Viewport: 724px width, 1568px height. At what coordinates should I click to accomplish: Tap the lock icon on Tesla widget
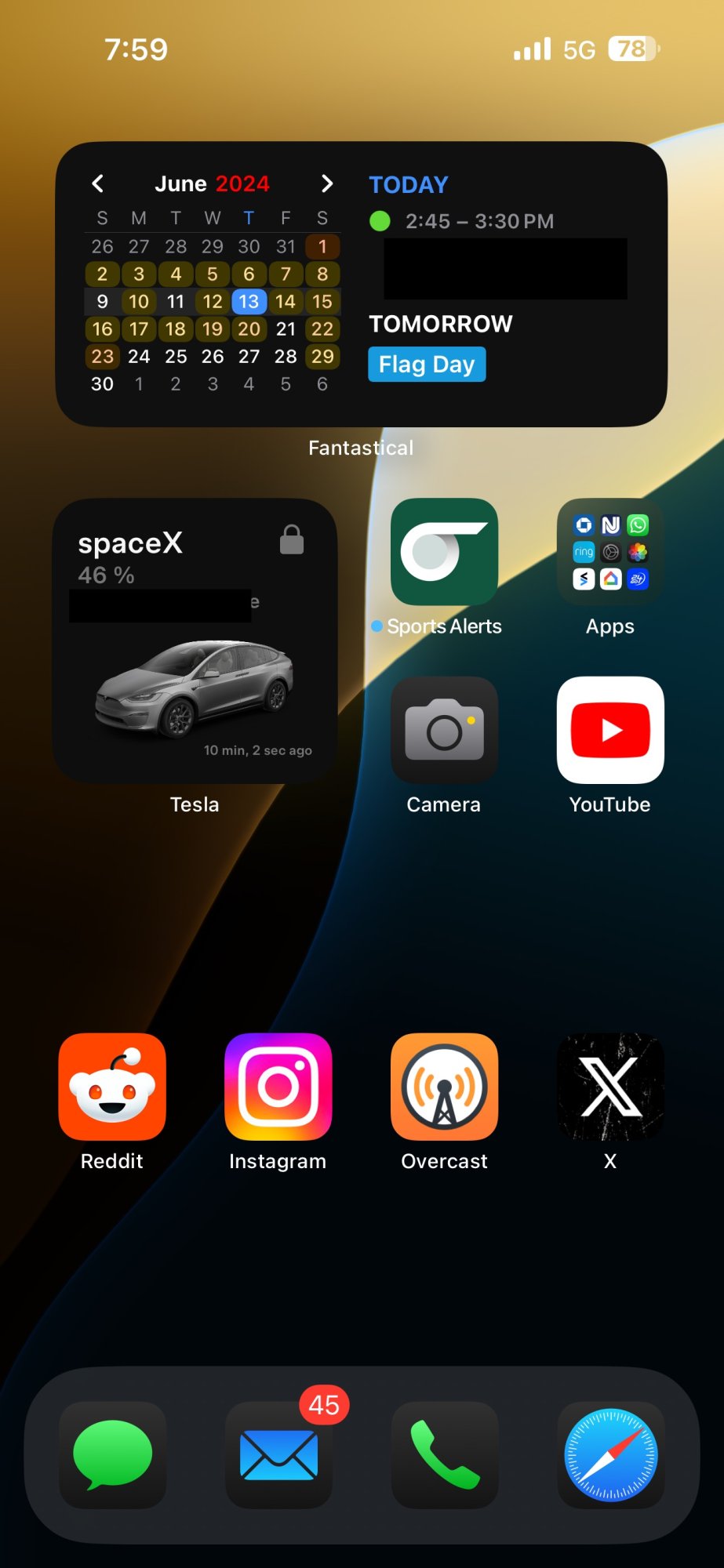coord(292,540)
